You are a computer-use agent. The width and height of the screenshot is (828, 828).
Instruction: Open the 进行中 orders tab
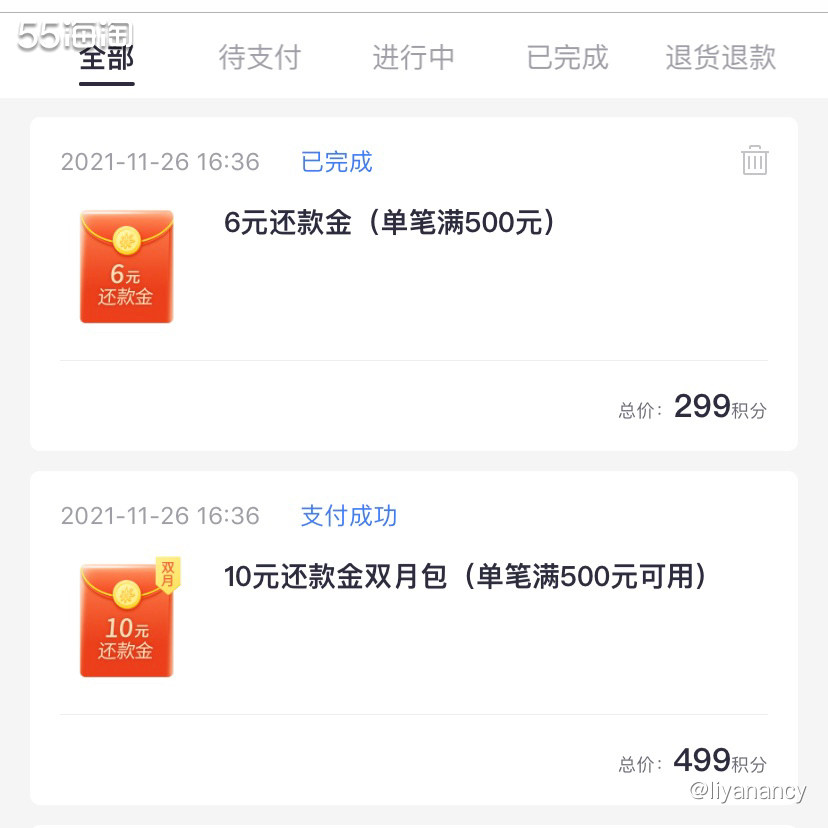click(x=413, y=57)
